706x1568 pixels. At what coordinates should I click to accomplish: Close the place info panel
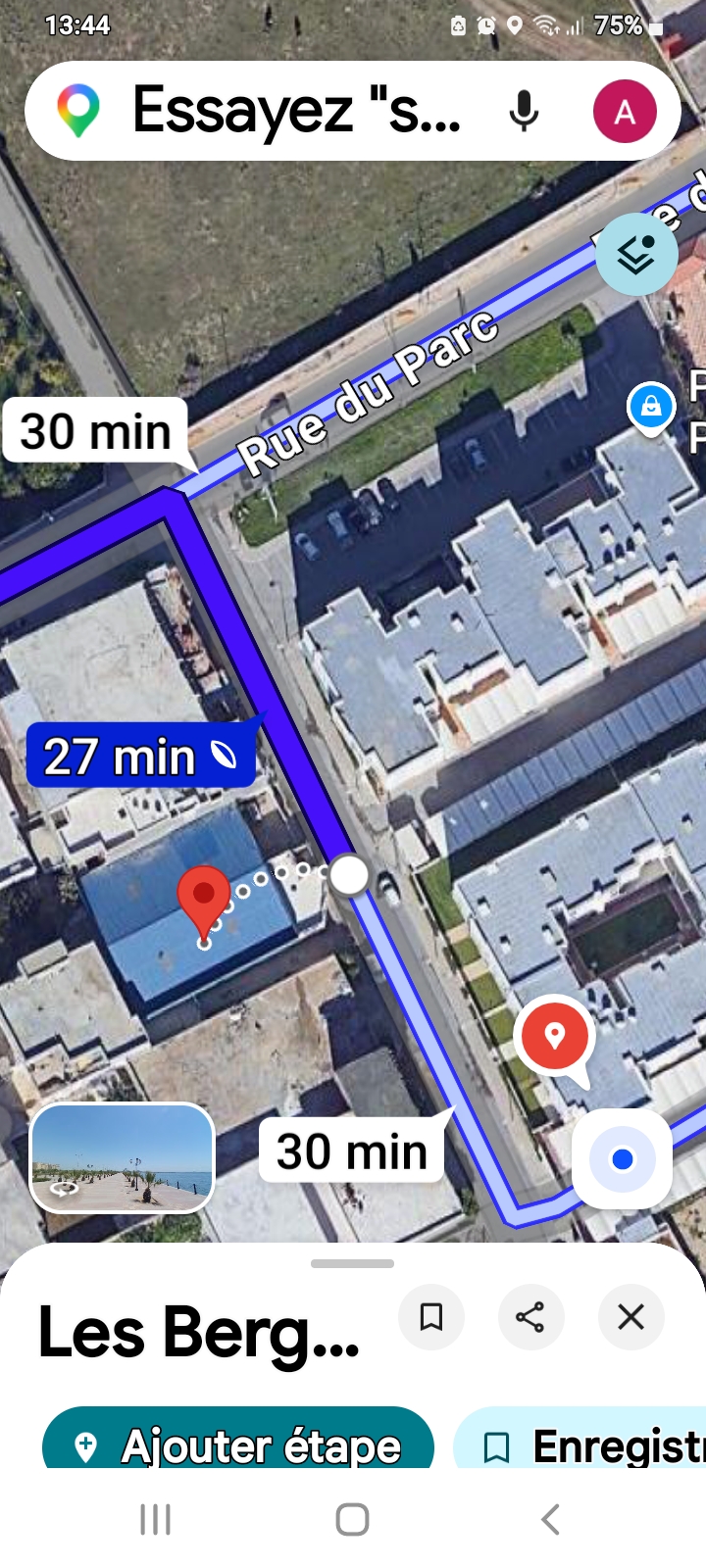631,1316
